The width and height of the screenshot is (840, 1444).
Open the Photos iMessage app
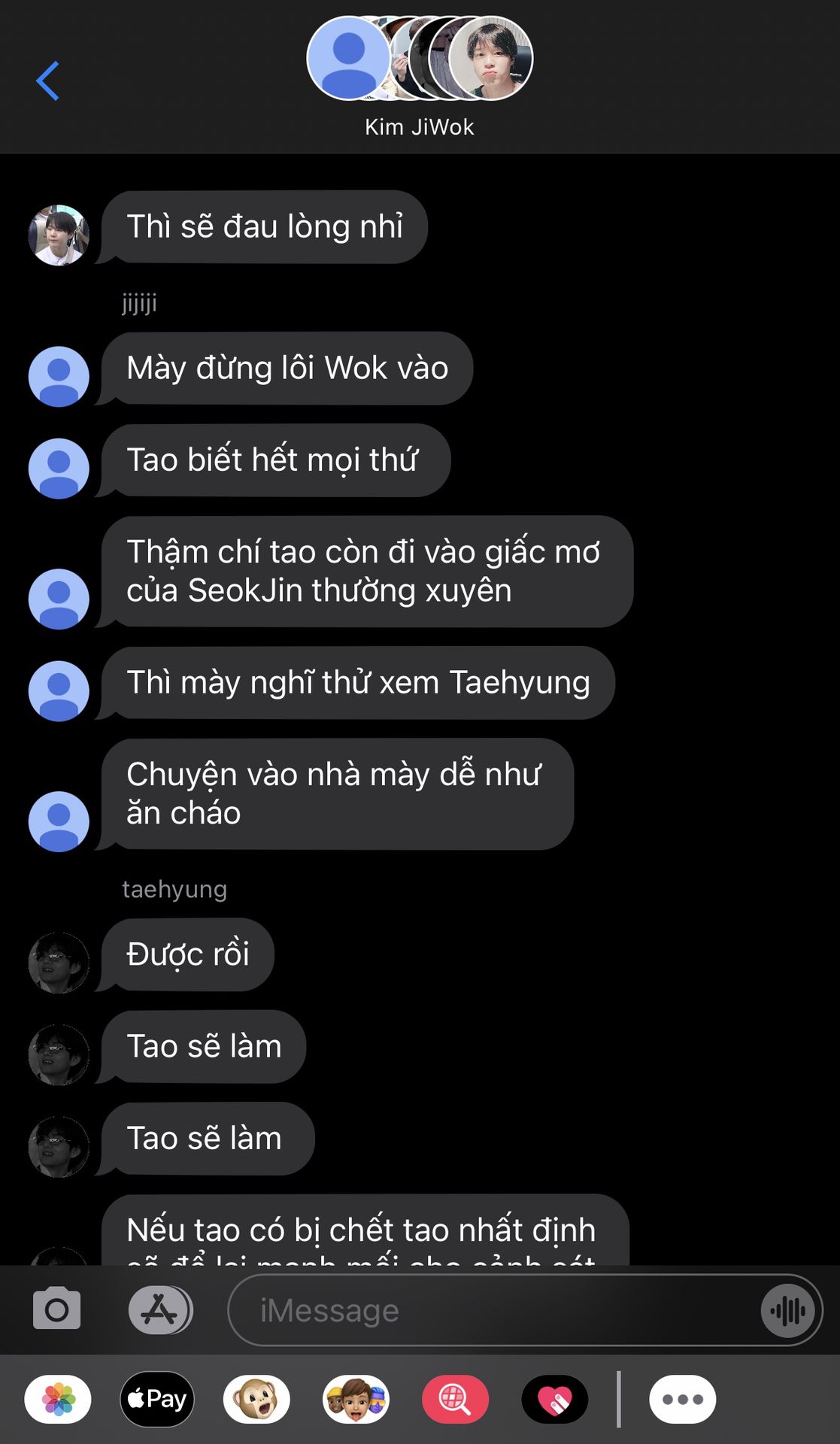(x=58, y=1399)
